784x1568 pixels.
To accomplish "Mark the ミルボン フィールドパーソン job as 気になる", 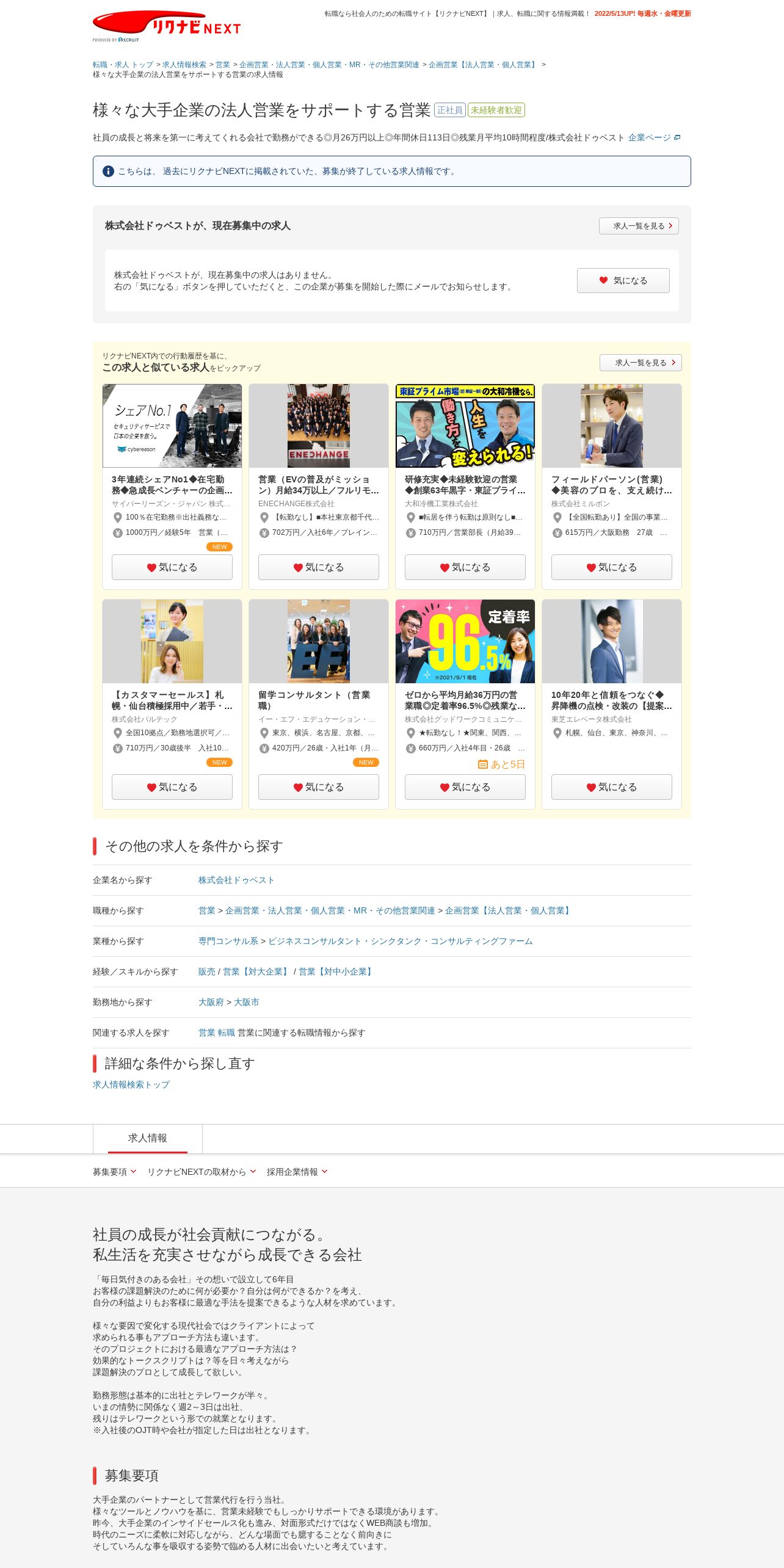I will [x=611, y=567].
